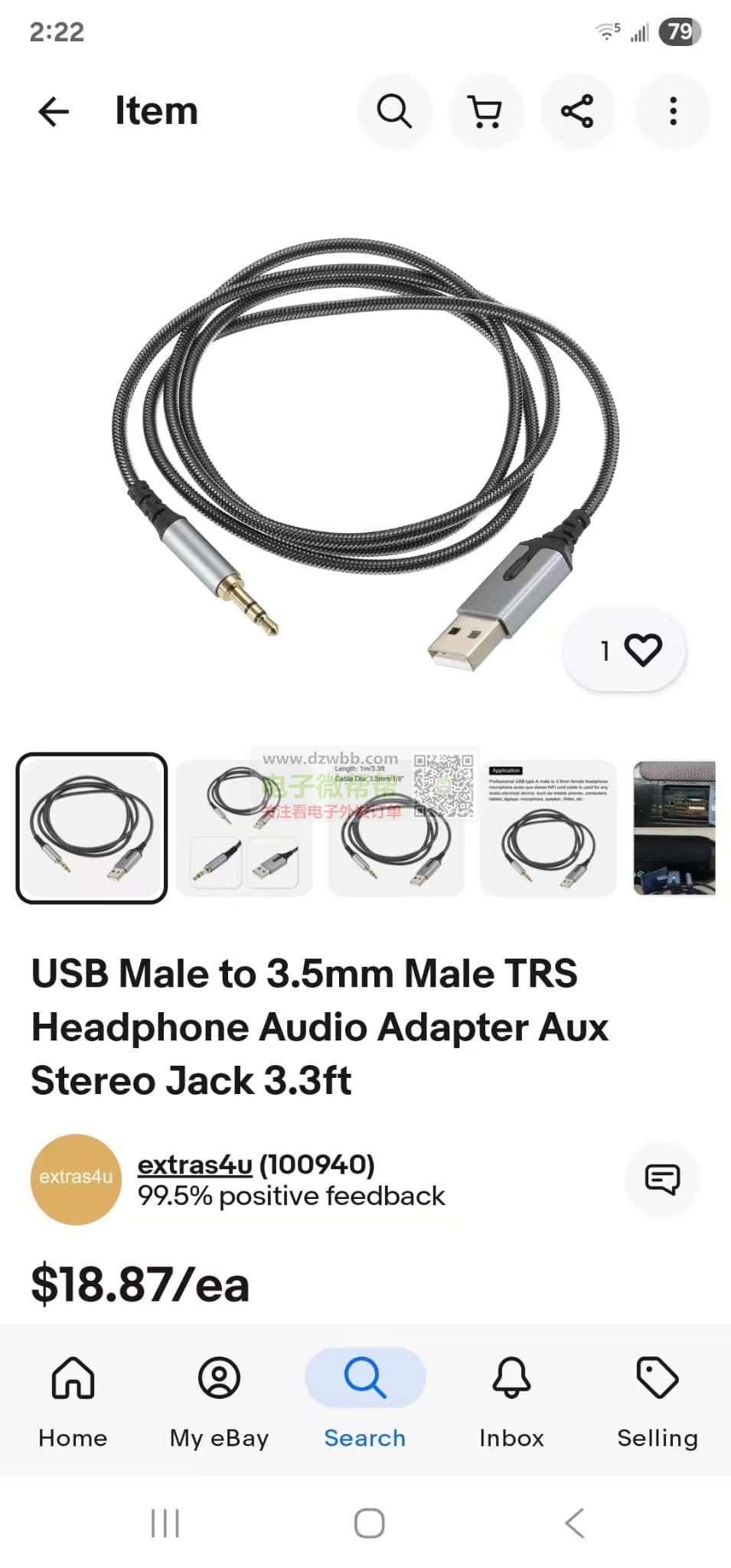
Task: Select the second thumbnail with connector close-ups
Action: [244, 828]
